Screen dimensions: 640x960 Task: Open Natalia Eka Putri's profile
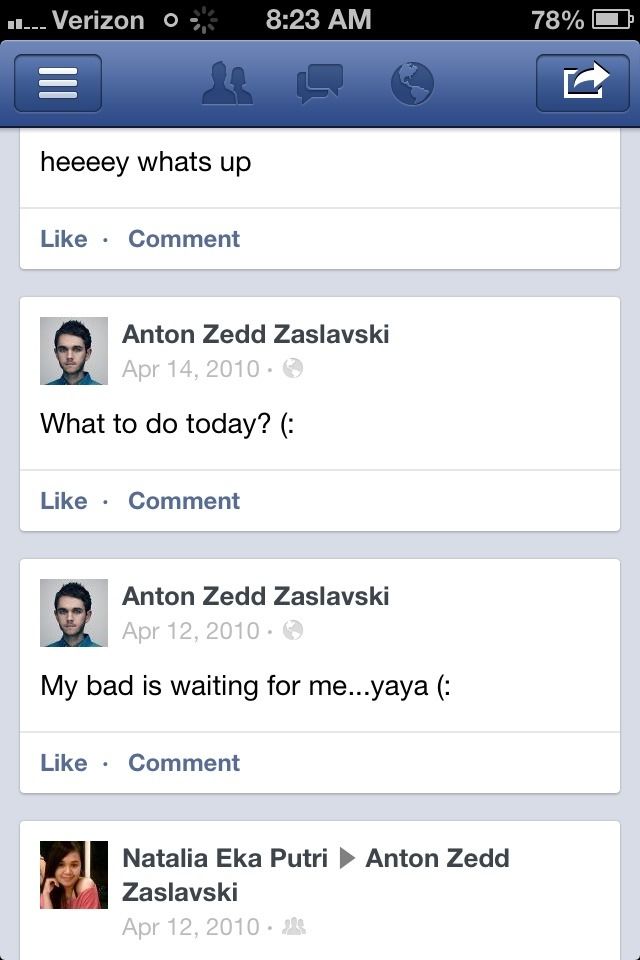[x=224, y=858]
